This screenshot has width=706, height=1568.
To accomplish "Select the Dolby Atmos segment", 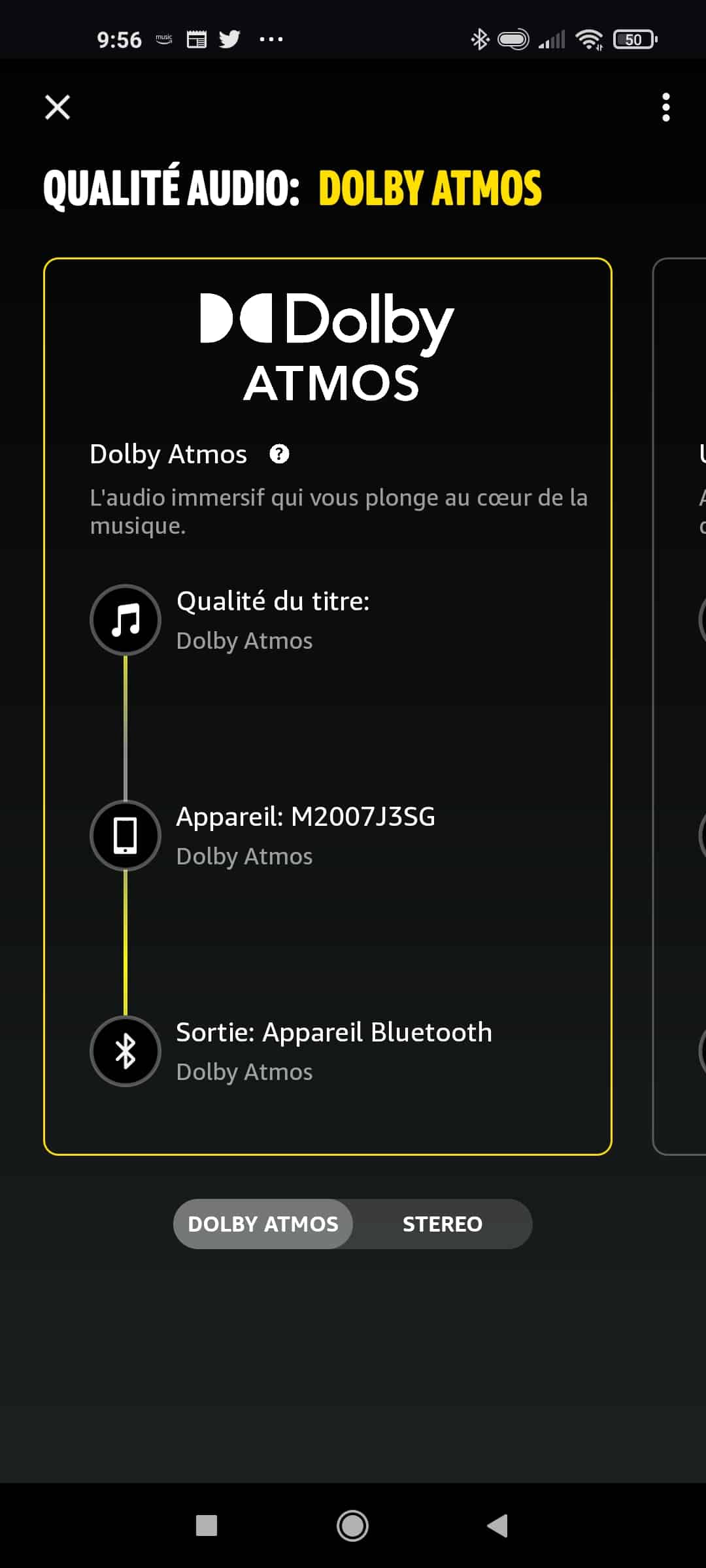I will [x=263, y=1224].
